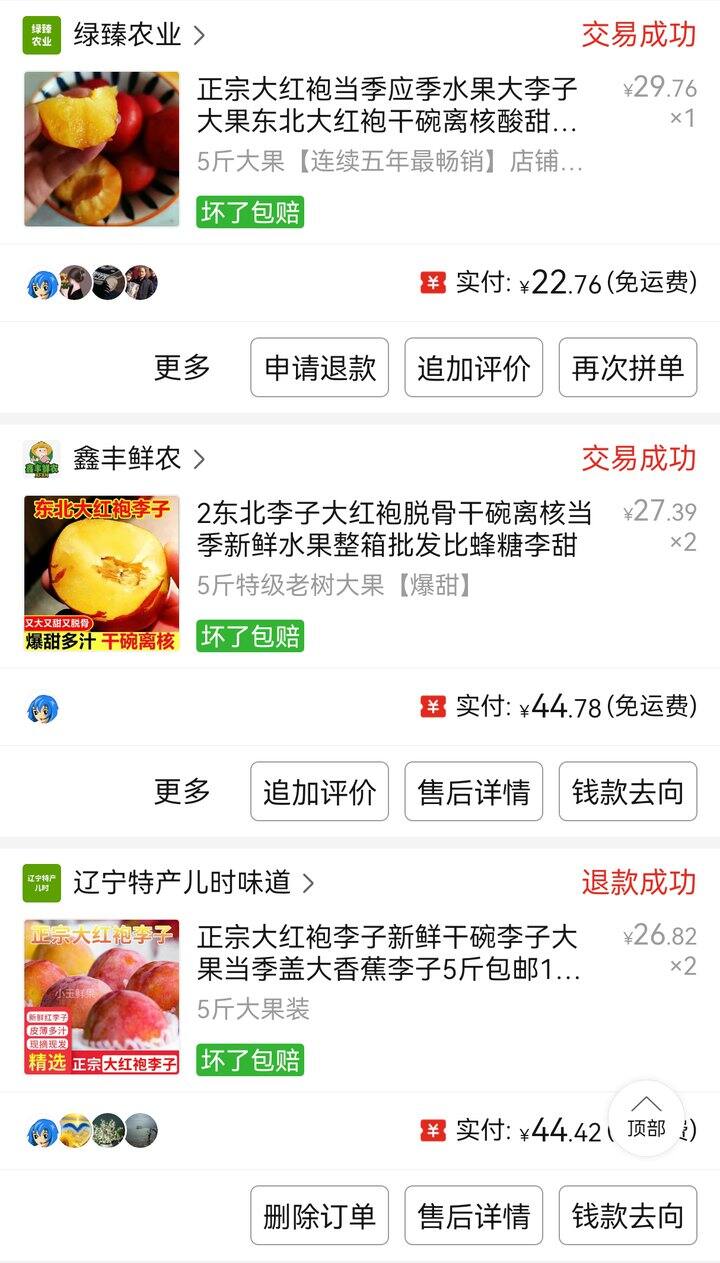This screenshot has width=720, height=1263.
Task: Check 钱款去向 for the 鑫丰鲜农 order
Action: click(627, 792)
